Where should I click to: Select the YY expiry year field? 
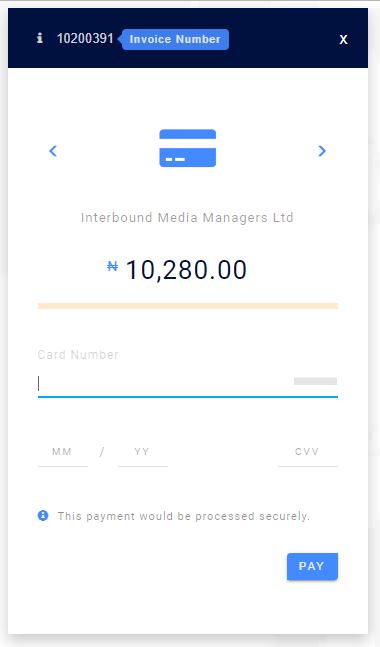tap(143, 452)
